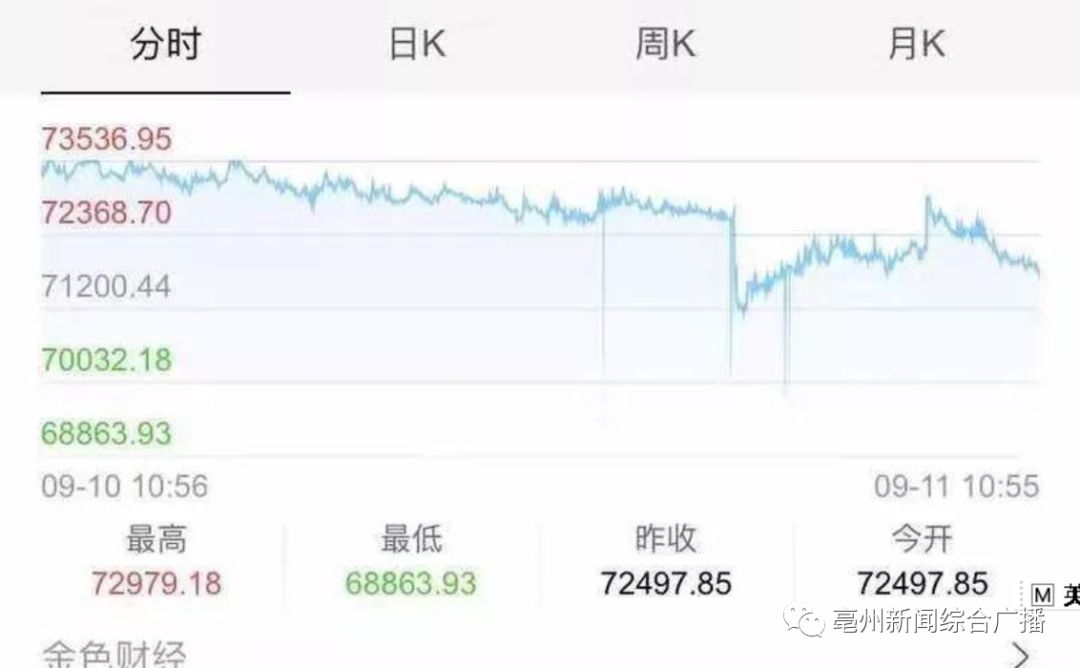Switch to the 分时 tab
Screen dimensions: 1080x668
(x=165, y=45)
